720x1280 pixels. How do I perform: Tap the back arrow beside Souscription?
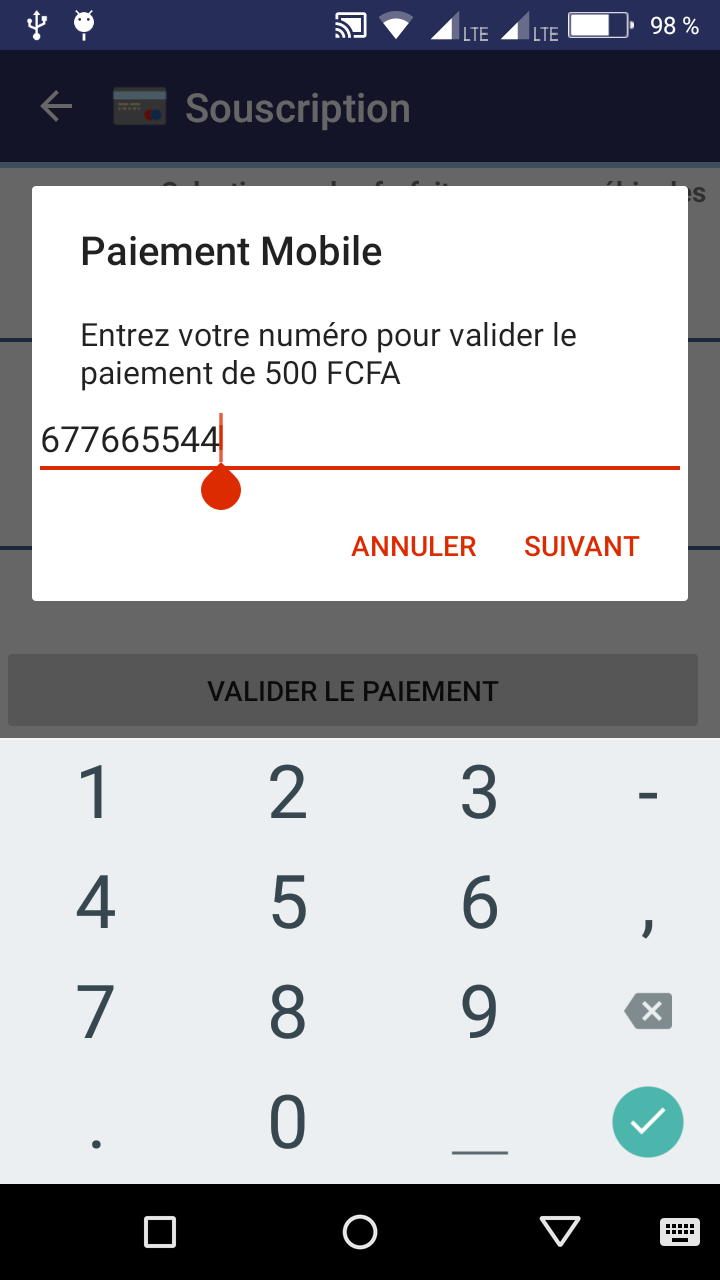click(x=55, y=105)
